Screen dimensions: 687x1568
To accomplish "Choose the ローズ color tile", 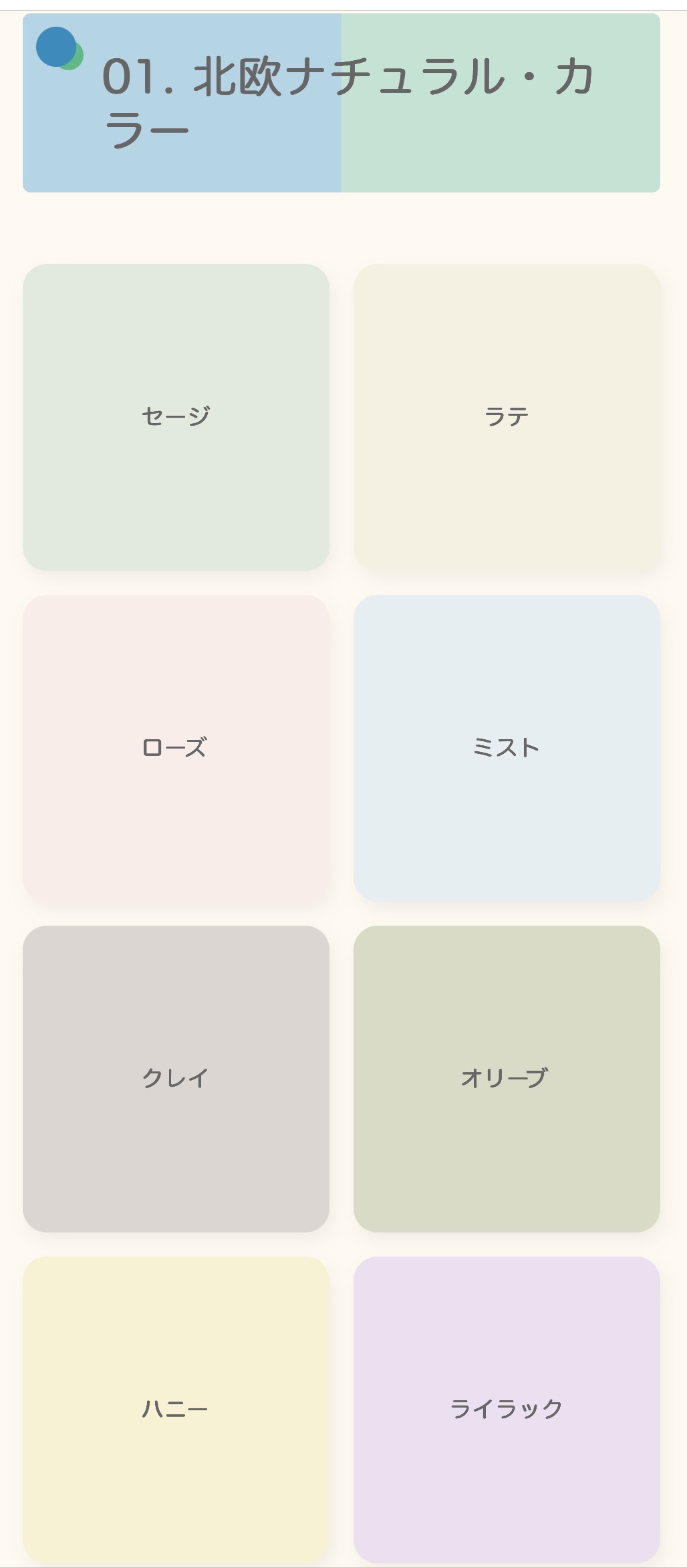I will [176, 748].
